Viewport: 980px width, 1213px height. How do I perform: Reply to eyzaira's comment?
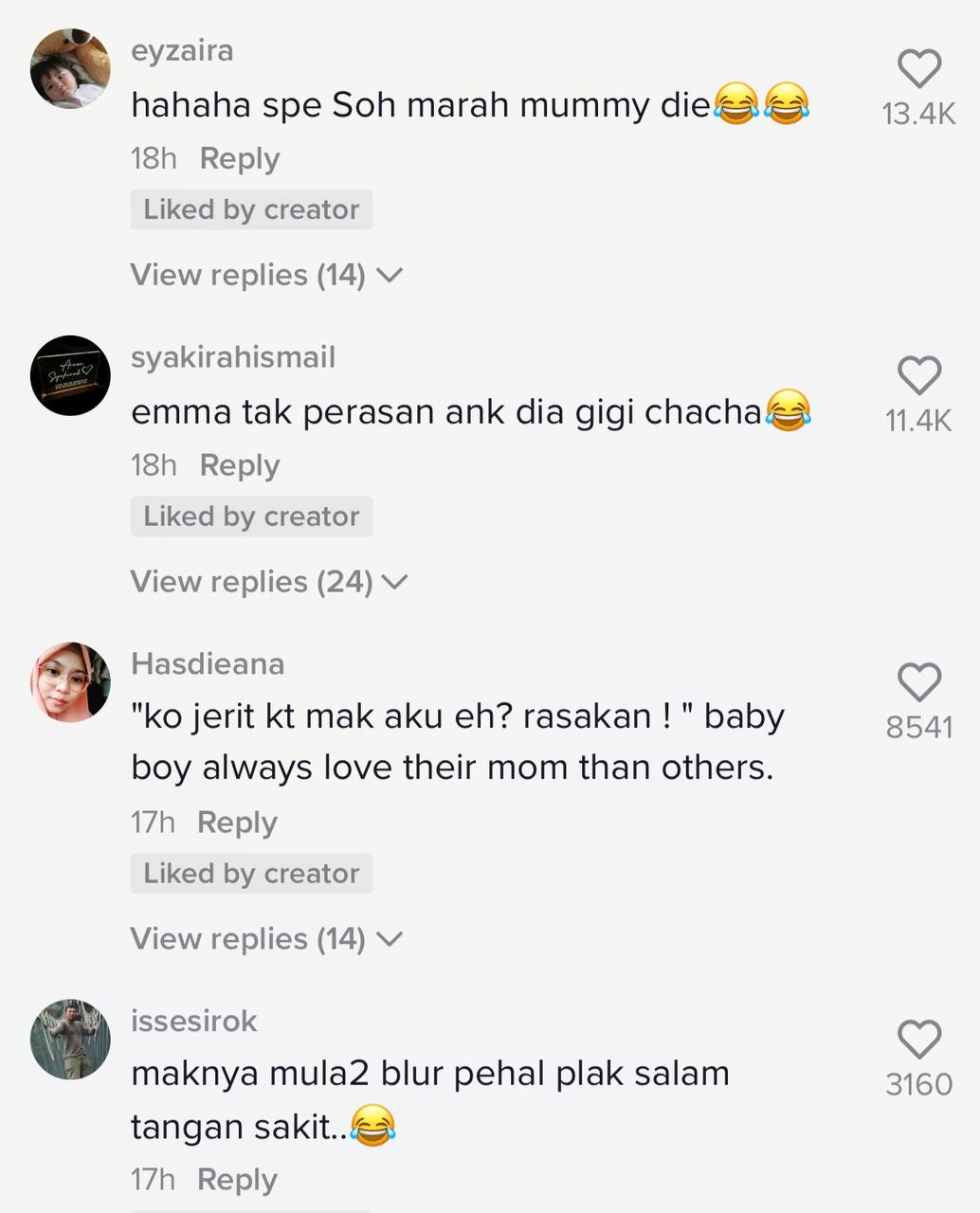(239, 158)
